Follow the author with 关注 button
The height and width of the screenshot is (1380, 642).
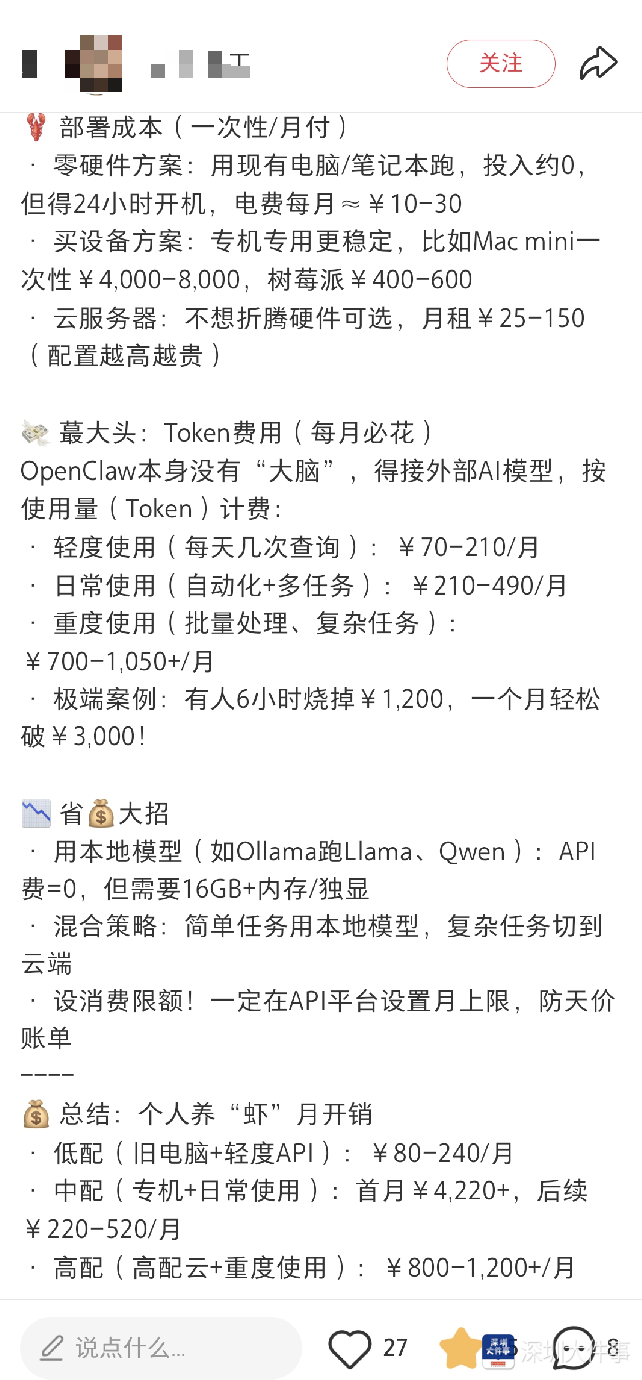[500, 63]
